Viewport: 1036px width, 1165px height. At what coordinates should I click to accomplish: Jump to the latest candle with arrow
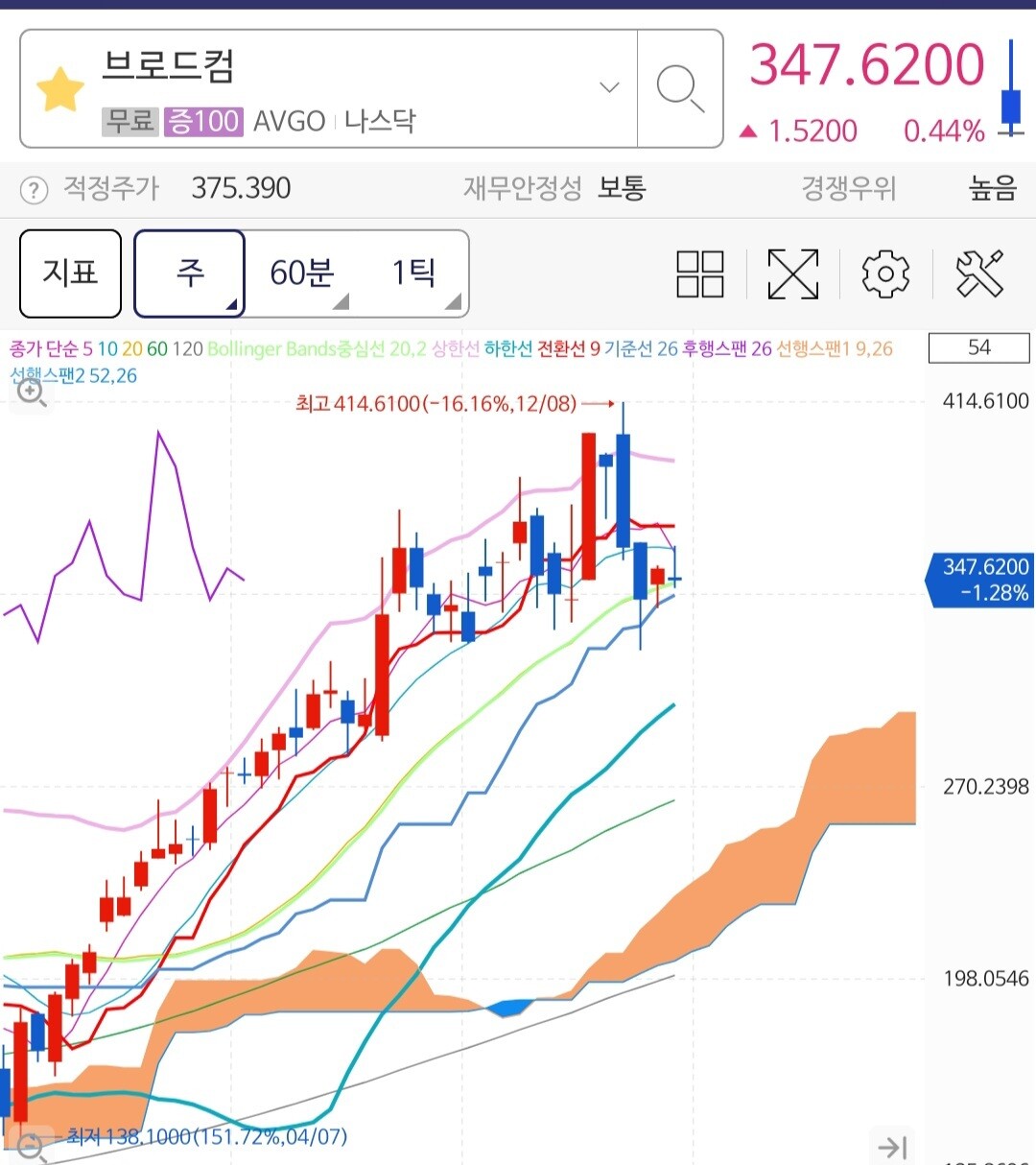pos(892,1147)
